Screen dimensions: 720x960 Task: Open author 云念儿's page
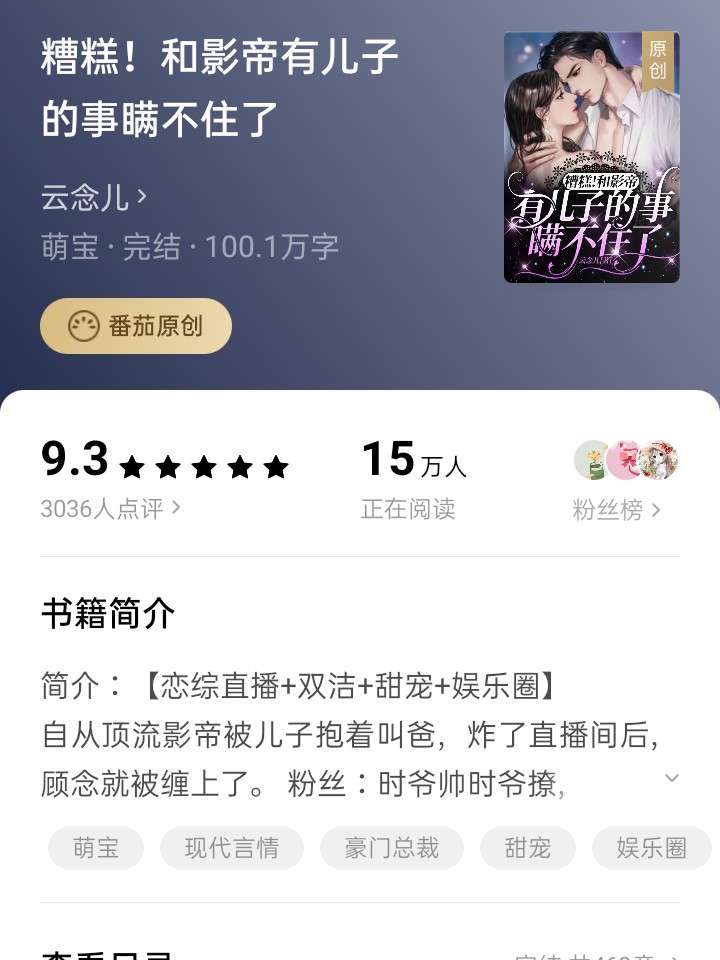point(94,197)
